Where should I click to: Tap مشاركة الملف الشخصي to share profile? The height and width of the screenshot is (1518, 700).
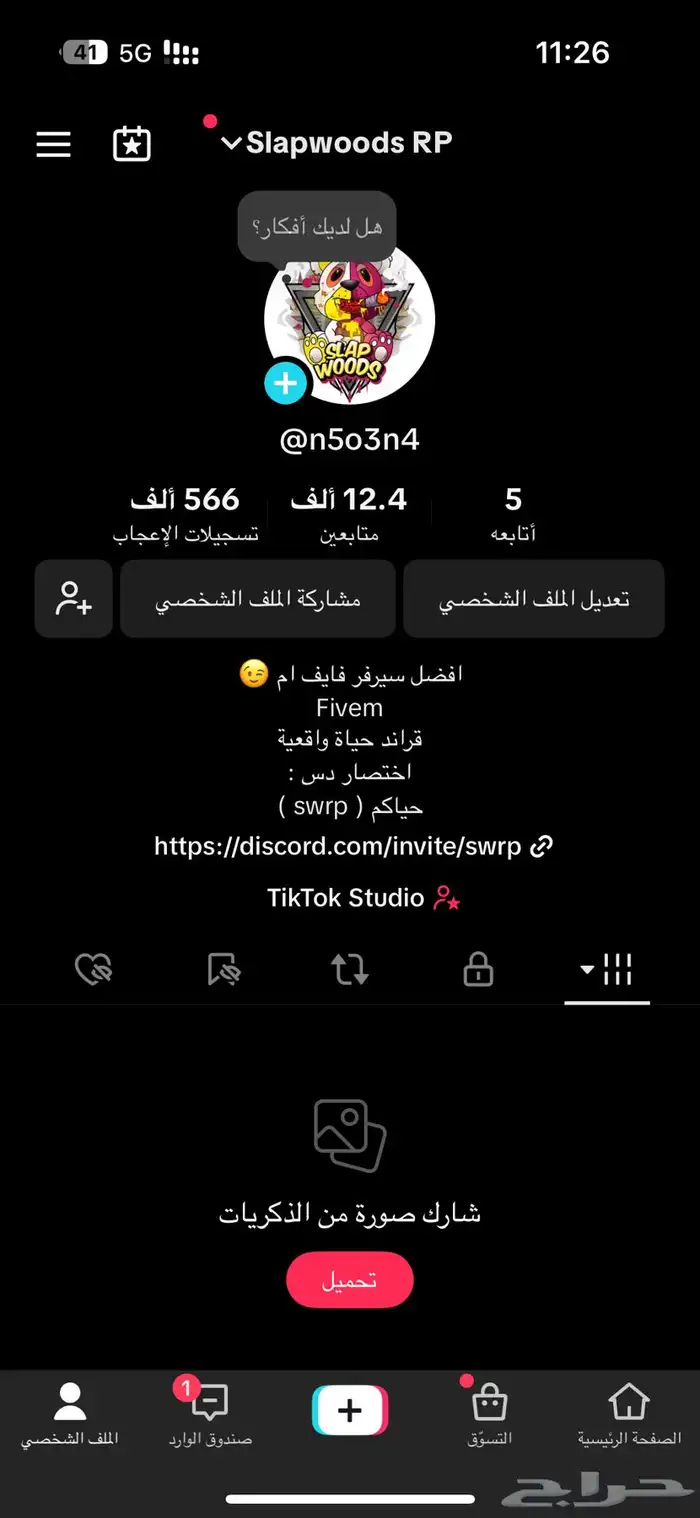[257, 599]
